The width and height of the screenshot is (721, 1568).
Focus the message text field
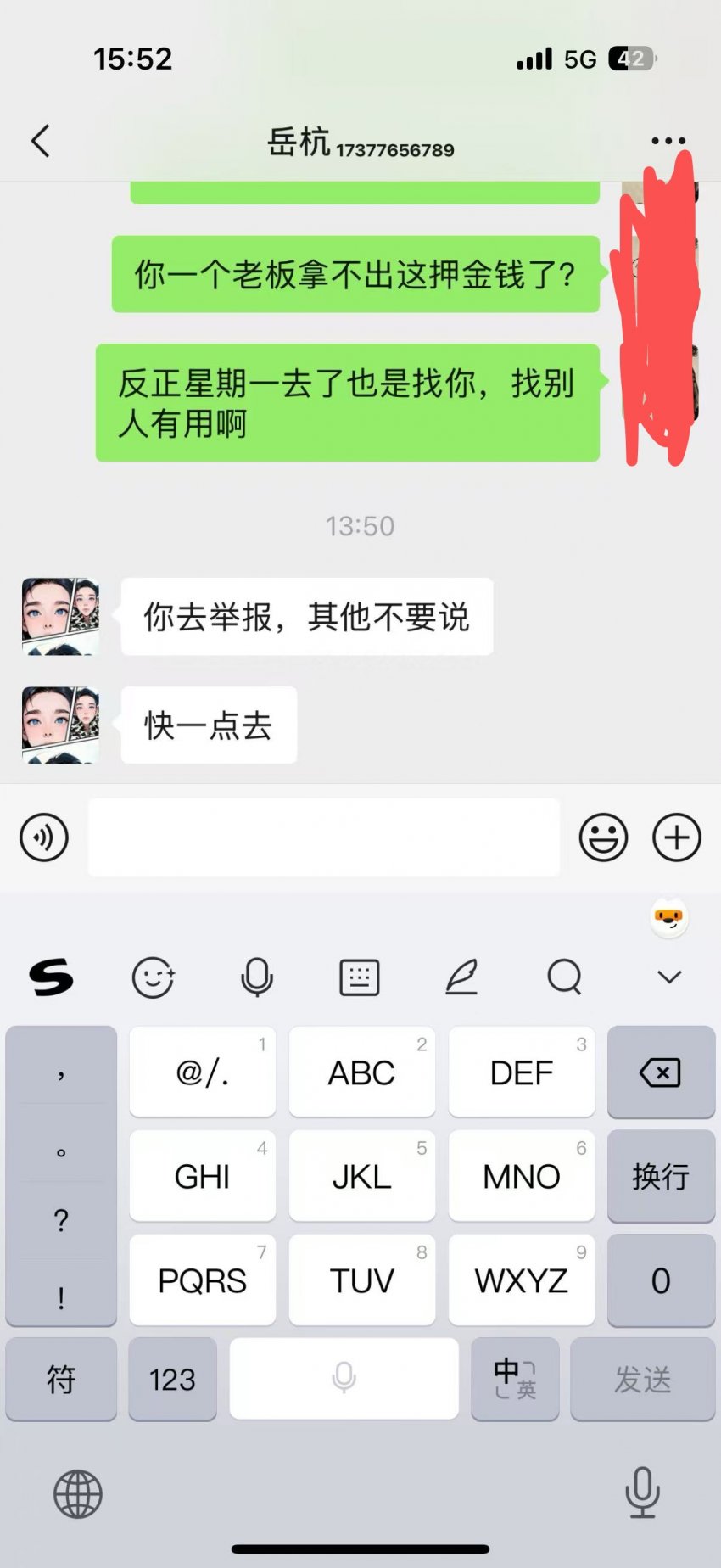click(x=323, y=837)
